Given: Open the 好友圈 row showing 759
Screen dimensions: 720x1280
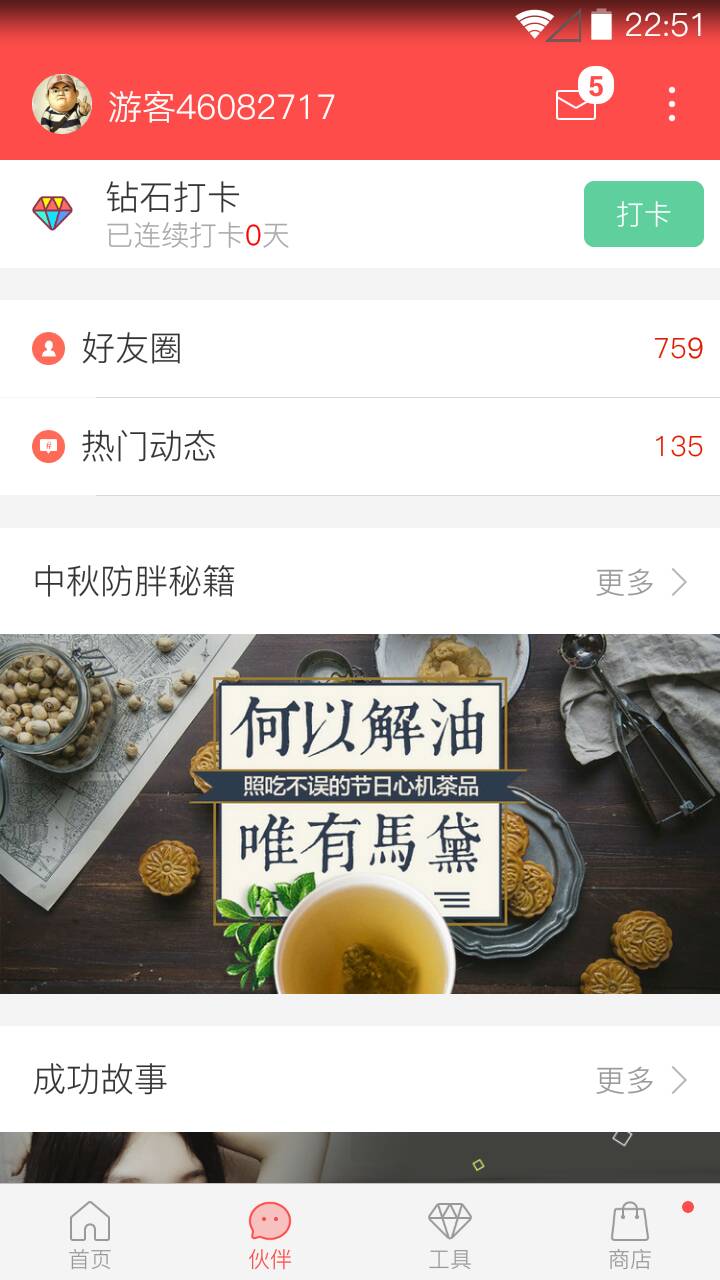Looking at the screenshot, I should point(360,347).
